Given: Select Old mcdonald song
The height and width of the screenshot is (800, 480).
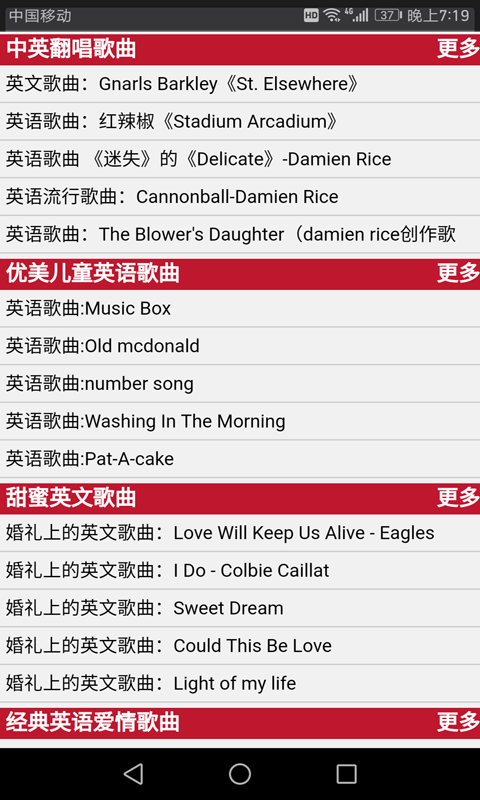Looking at the screenshot, I should click(x=240, y=346).
